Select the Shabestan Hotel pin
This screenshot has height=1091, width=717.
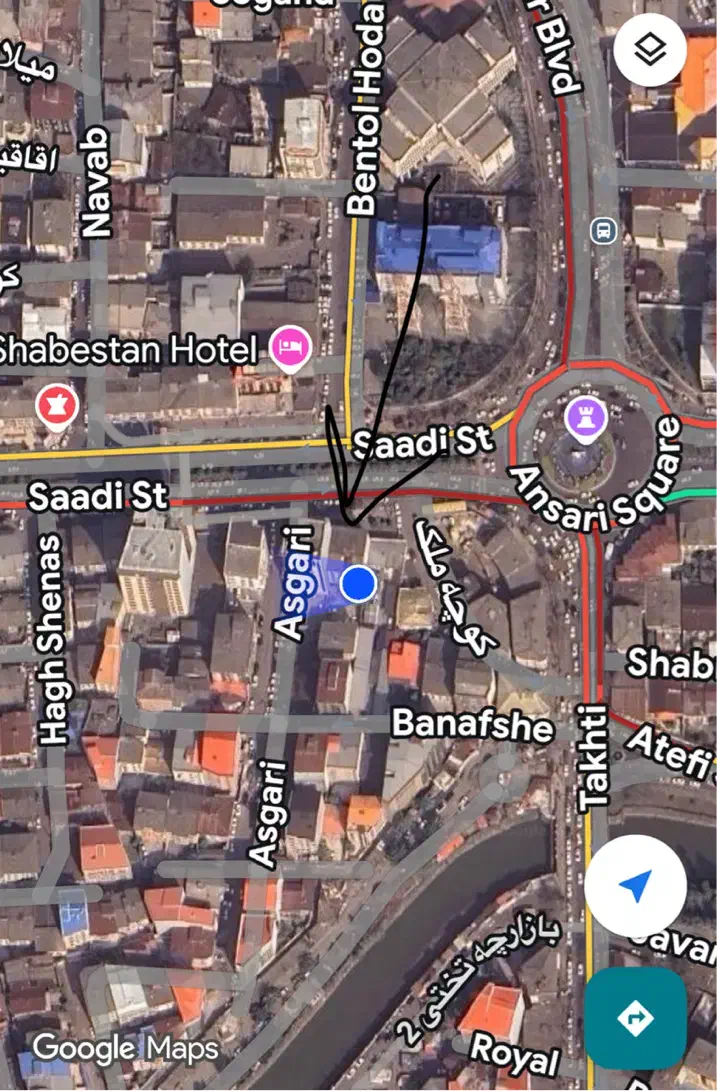pos(291,349)
